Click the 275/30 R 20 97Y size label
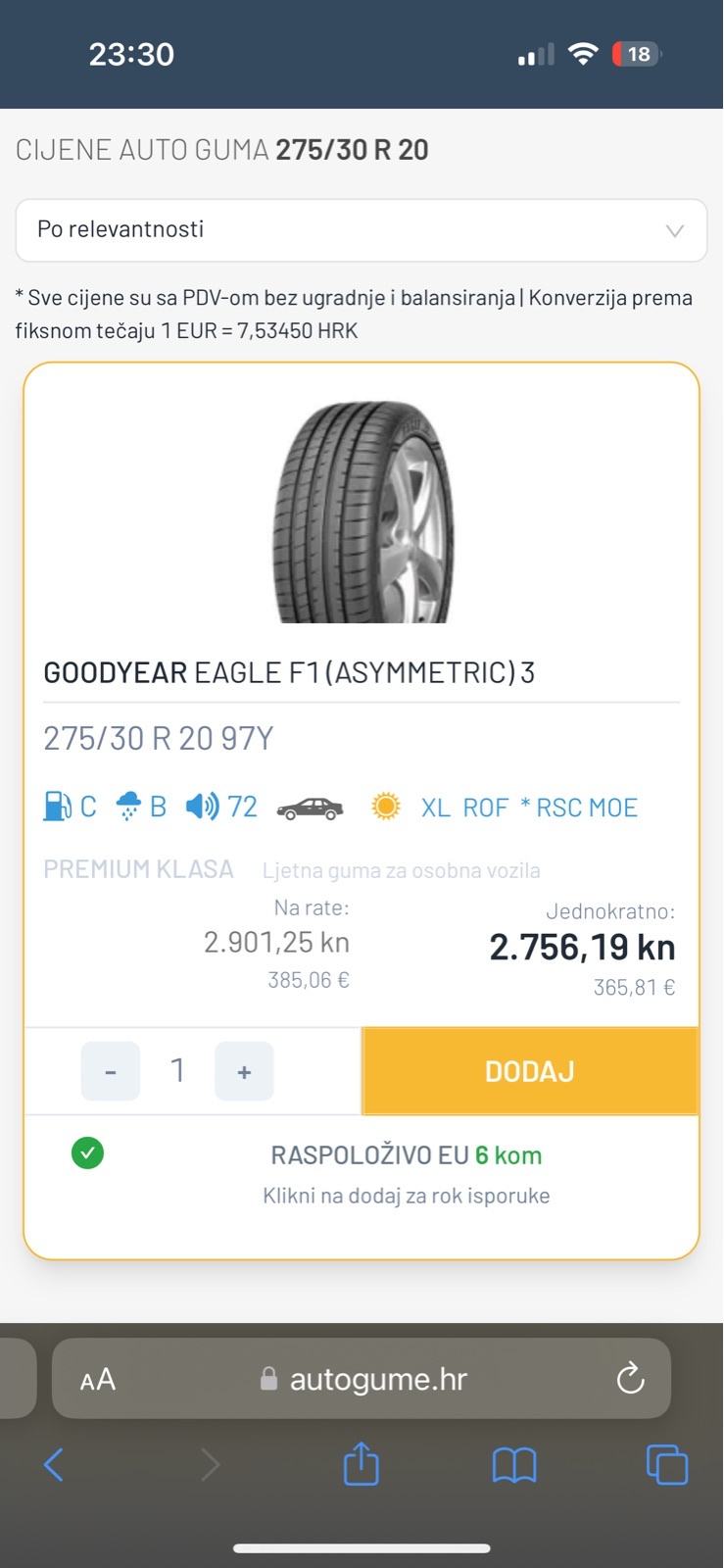724x1568 pixels. (158, 738)
